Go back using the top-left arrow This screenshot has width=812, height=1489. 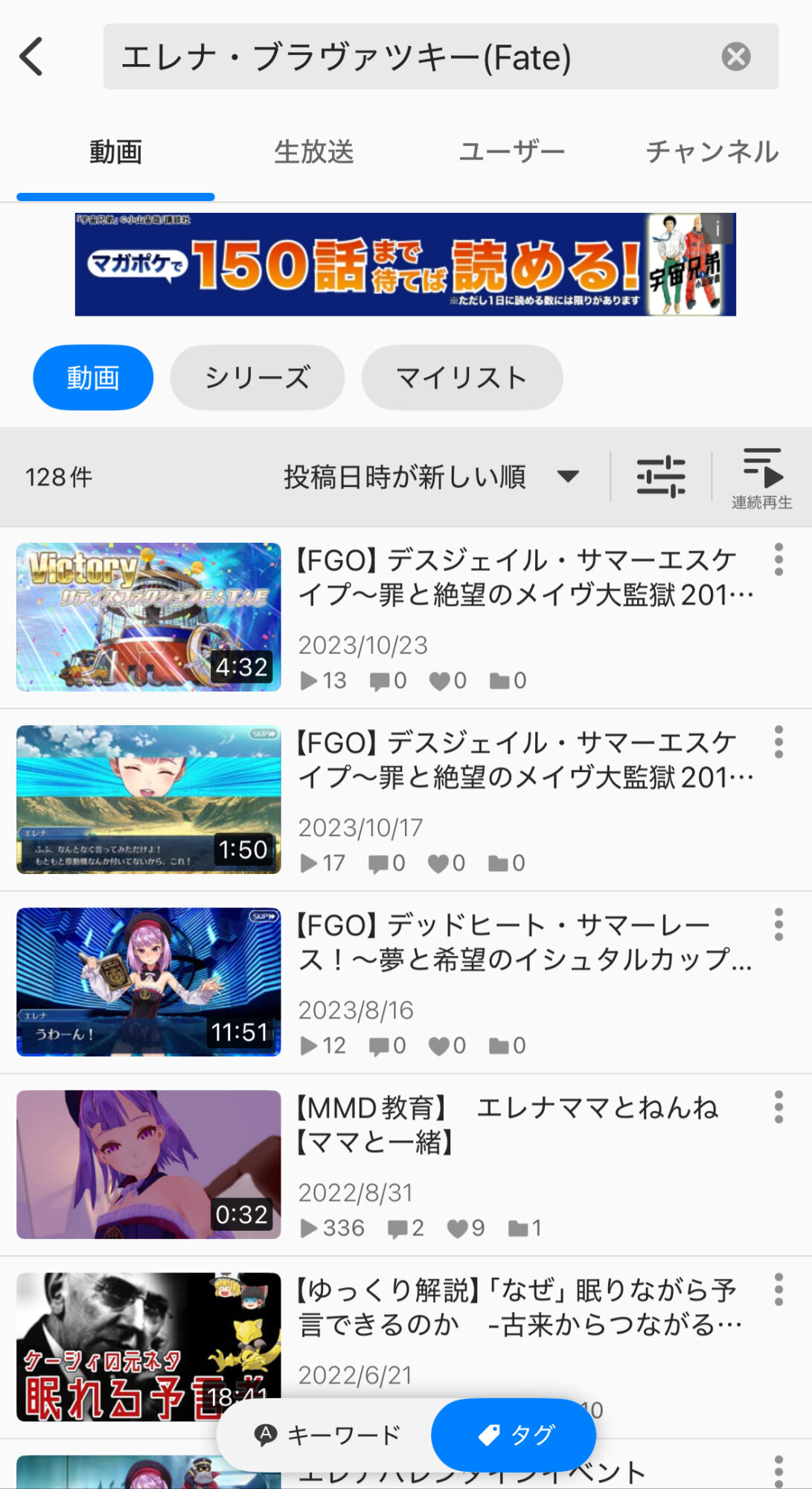click(32, 57)
